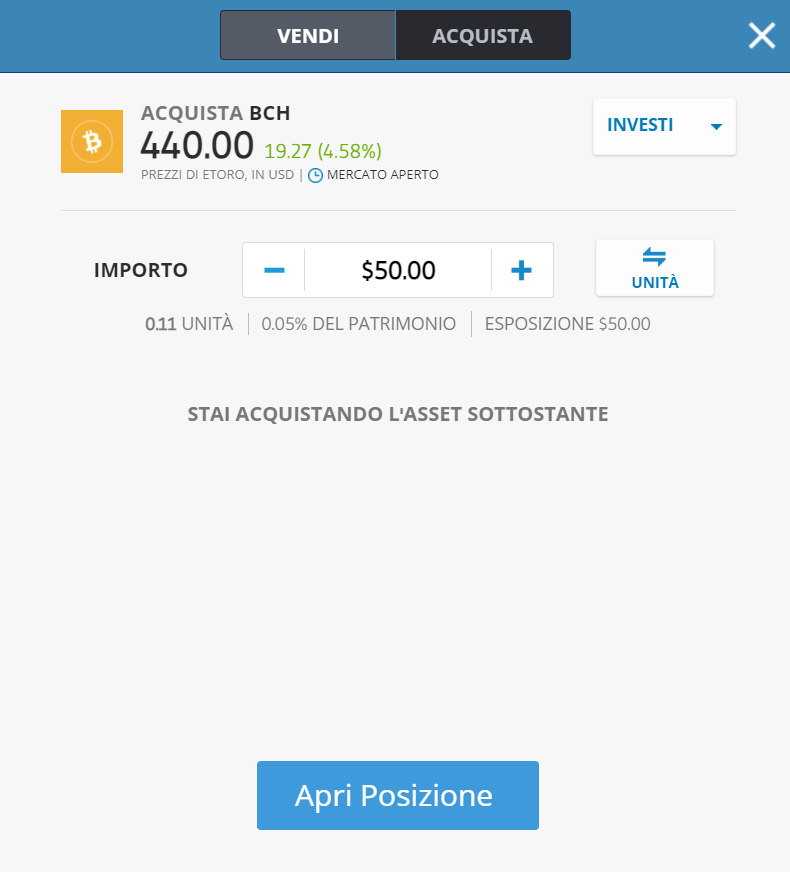This screenshot has width=790, height=872.
Task: Close the trade dialog
Action: [762, 36]
